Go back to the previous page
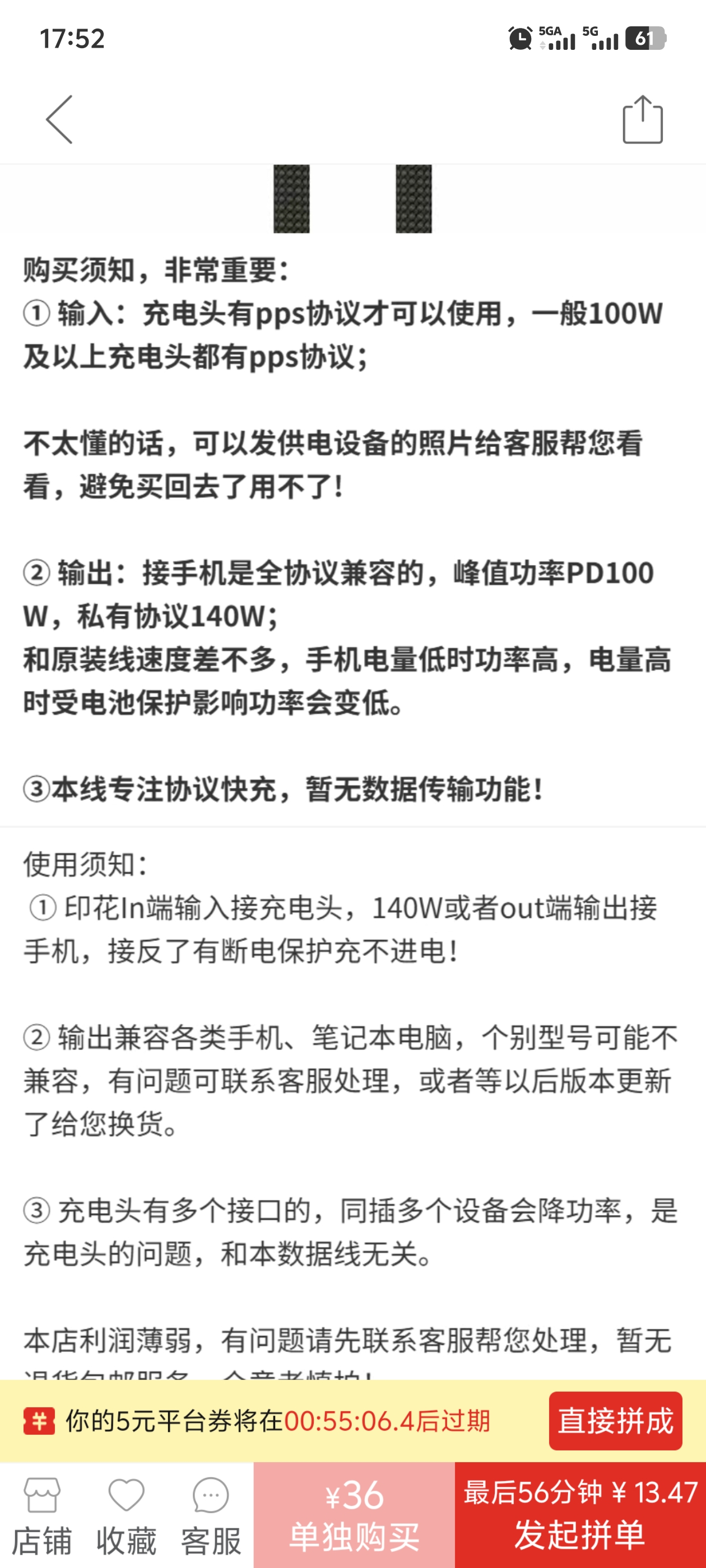The image size is (706, 1568). (60, 119)
